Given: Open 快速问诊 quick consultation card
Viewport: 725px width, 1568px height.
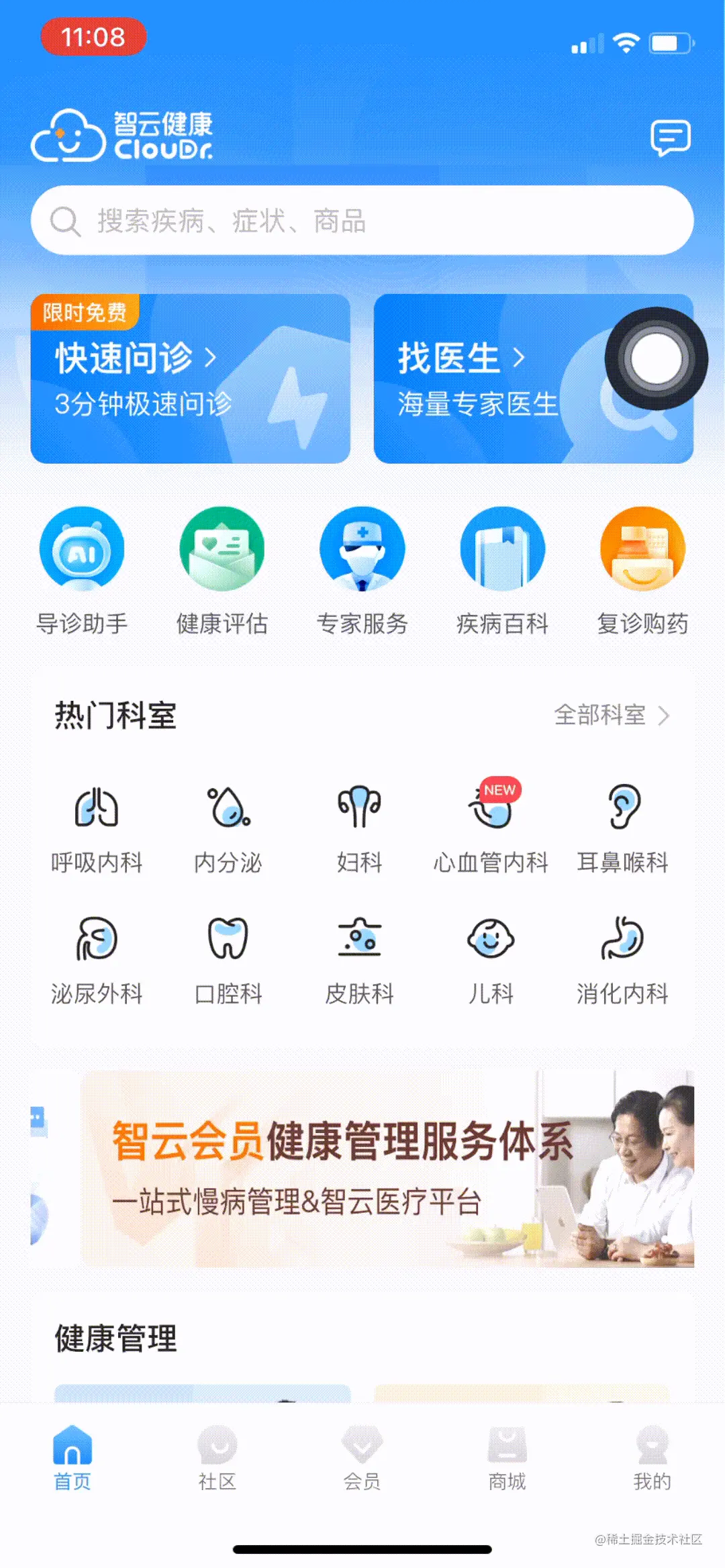Looking at the screenshot, I should [x=190, y=379].
